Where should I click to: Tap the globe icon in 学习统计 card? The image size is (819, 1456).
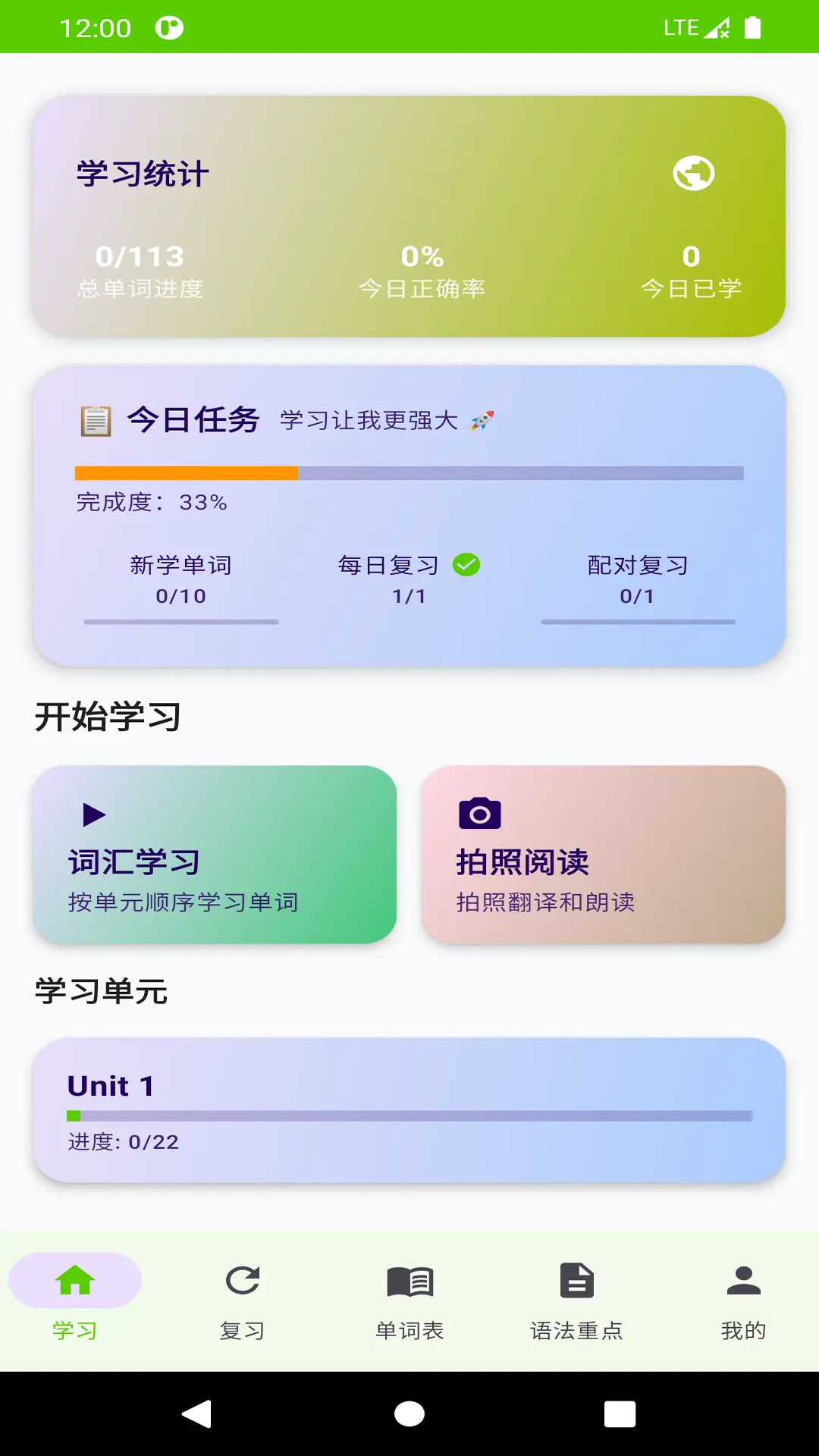693,174
